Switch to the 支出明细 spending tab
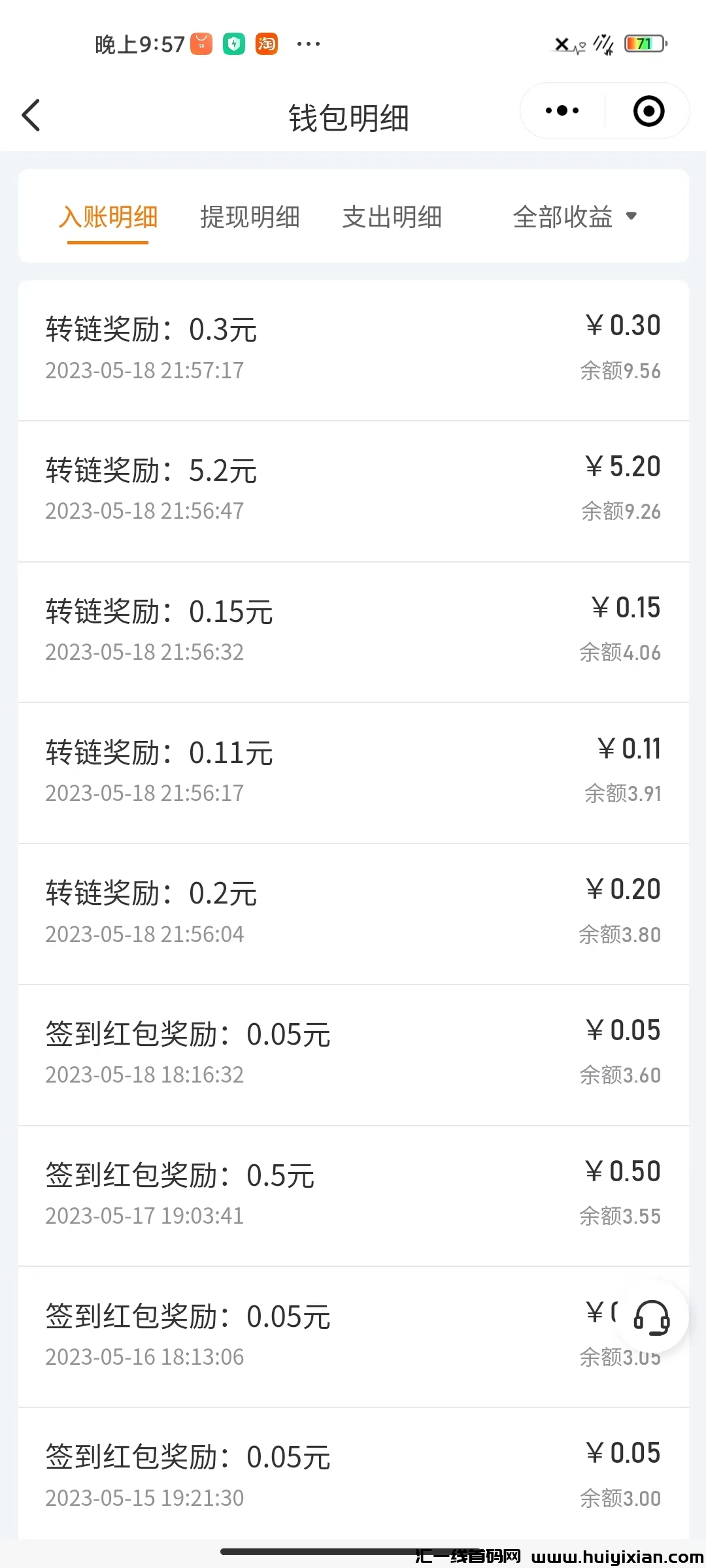The width and height of the screenshot is (706, 1568). coord(392,218)
